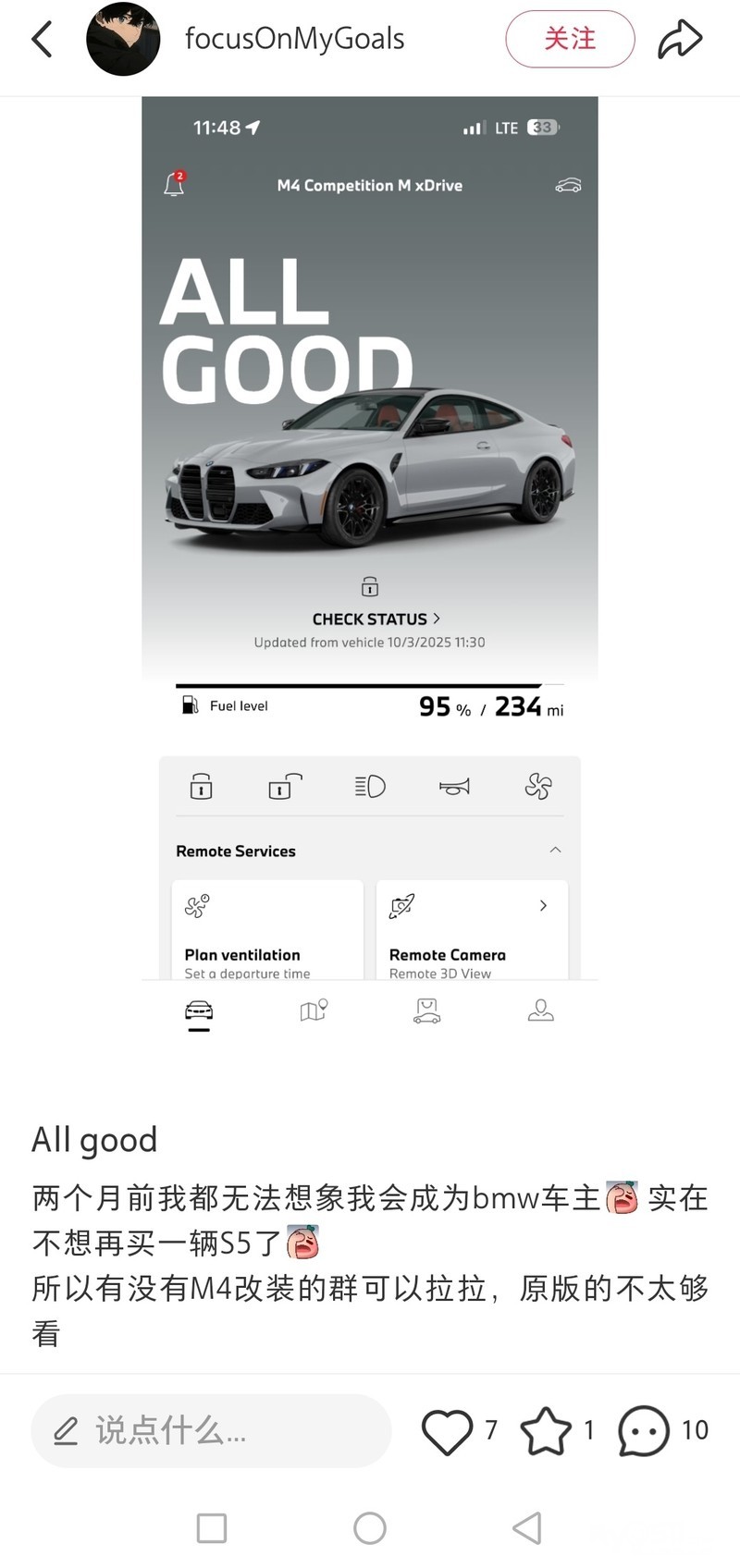Viewport: 740px width, 1568px height.
Task: Share this post
Action: [680, 40]
